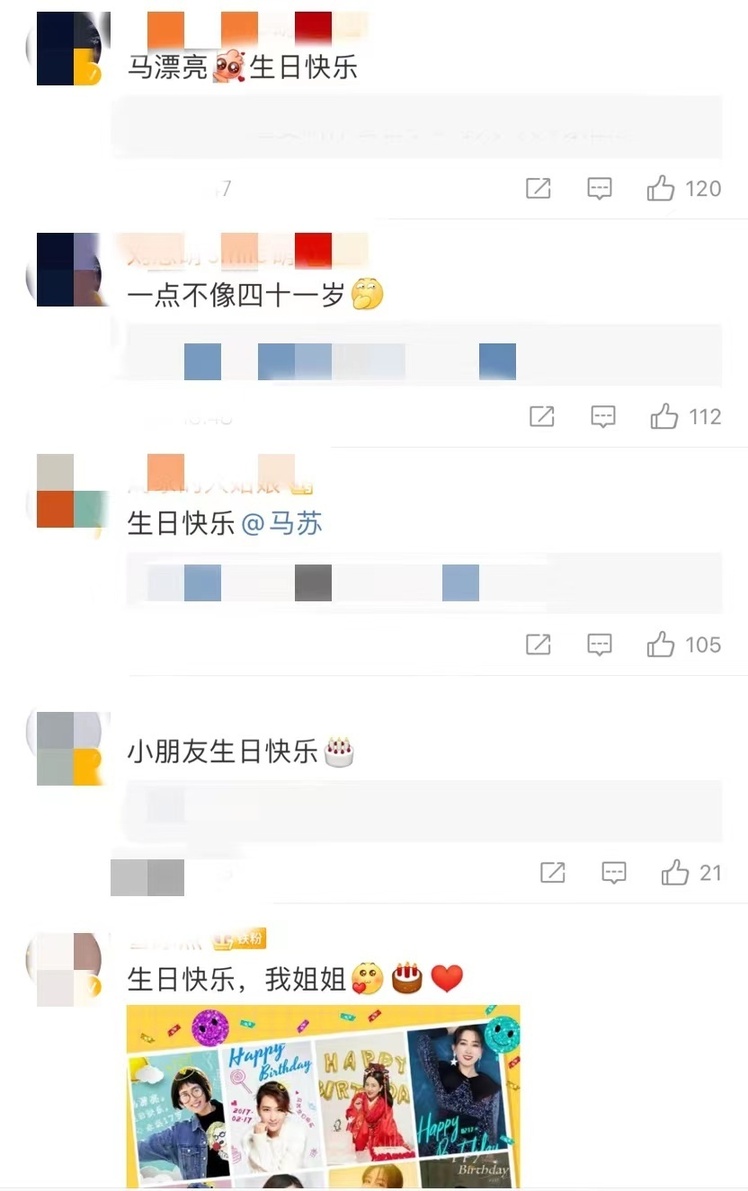
Task: Reply to the comment 马漂亮生日快乐
Action: (599, 188)
